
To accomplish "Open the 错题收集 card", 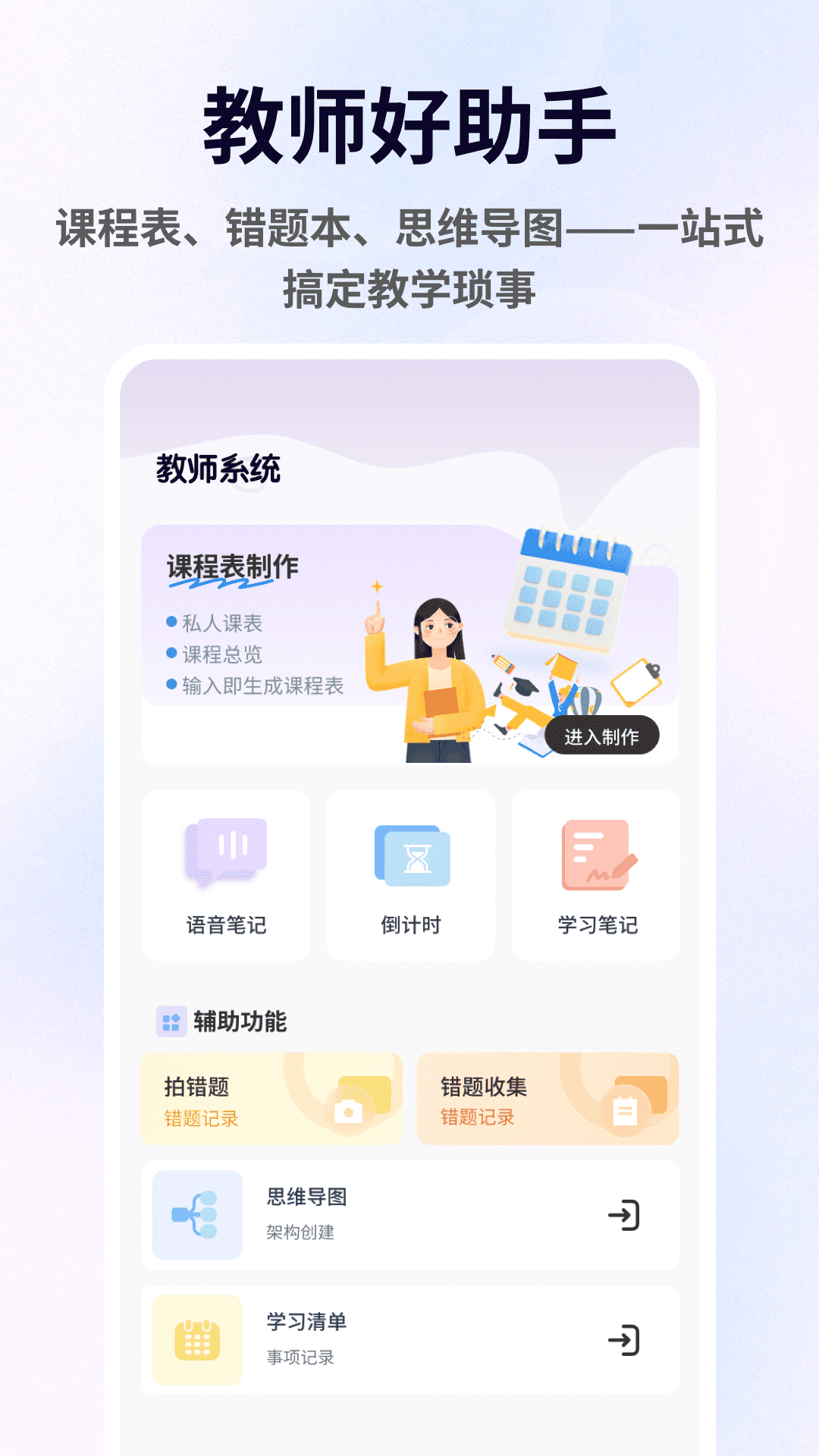I will coord(546,1100).
